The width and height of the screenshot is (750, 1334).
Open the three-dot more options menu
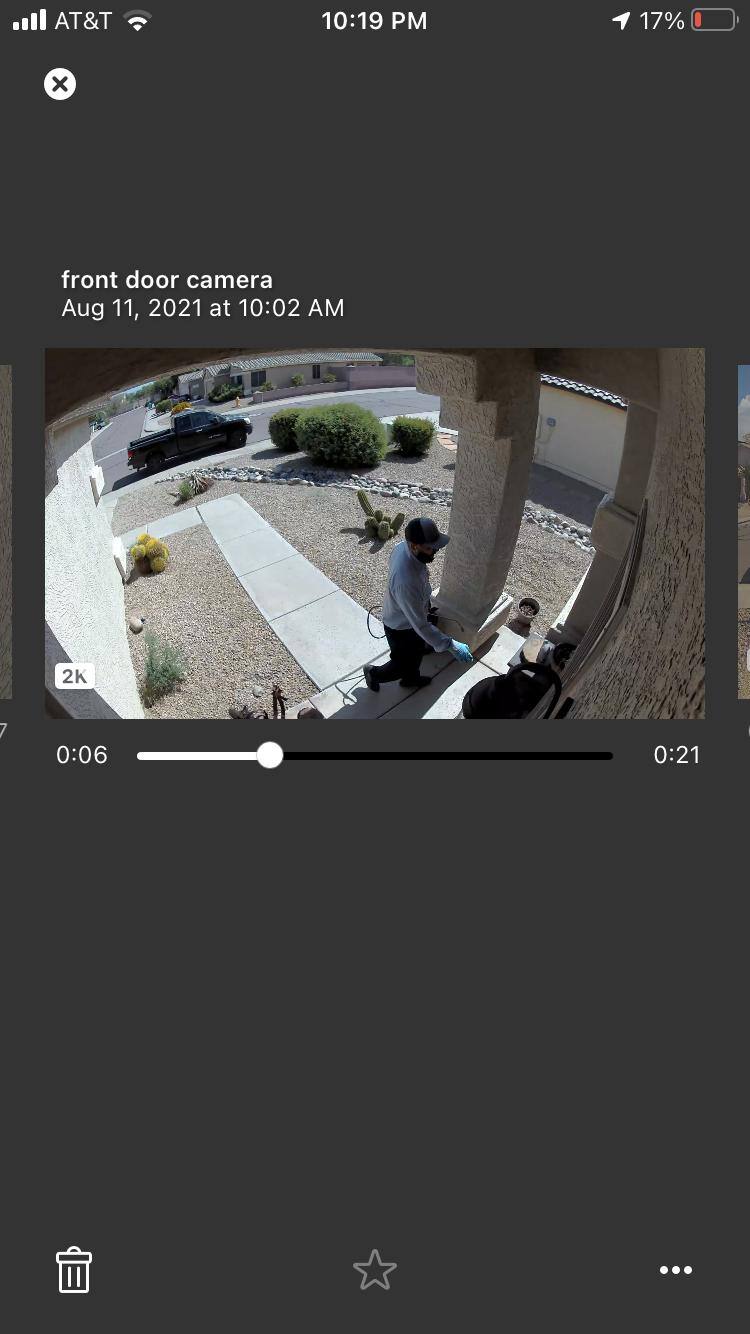tap(675, 1270)
